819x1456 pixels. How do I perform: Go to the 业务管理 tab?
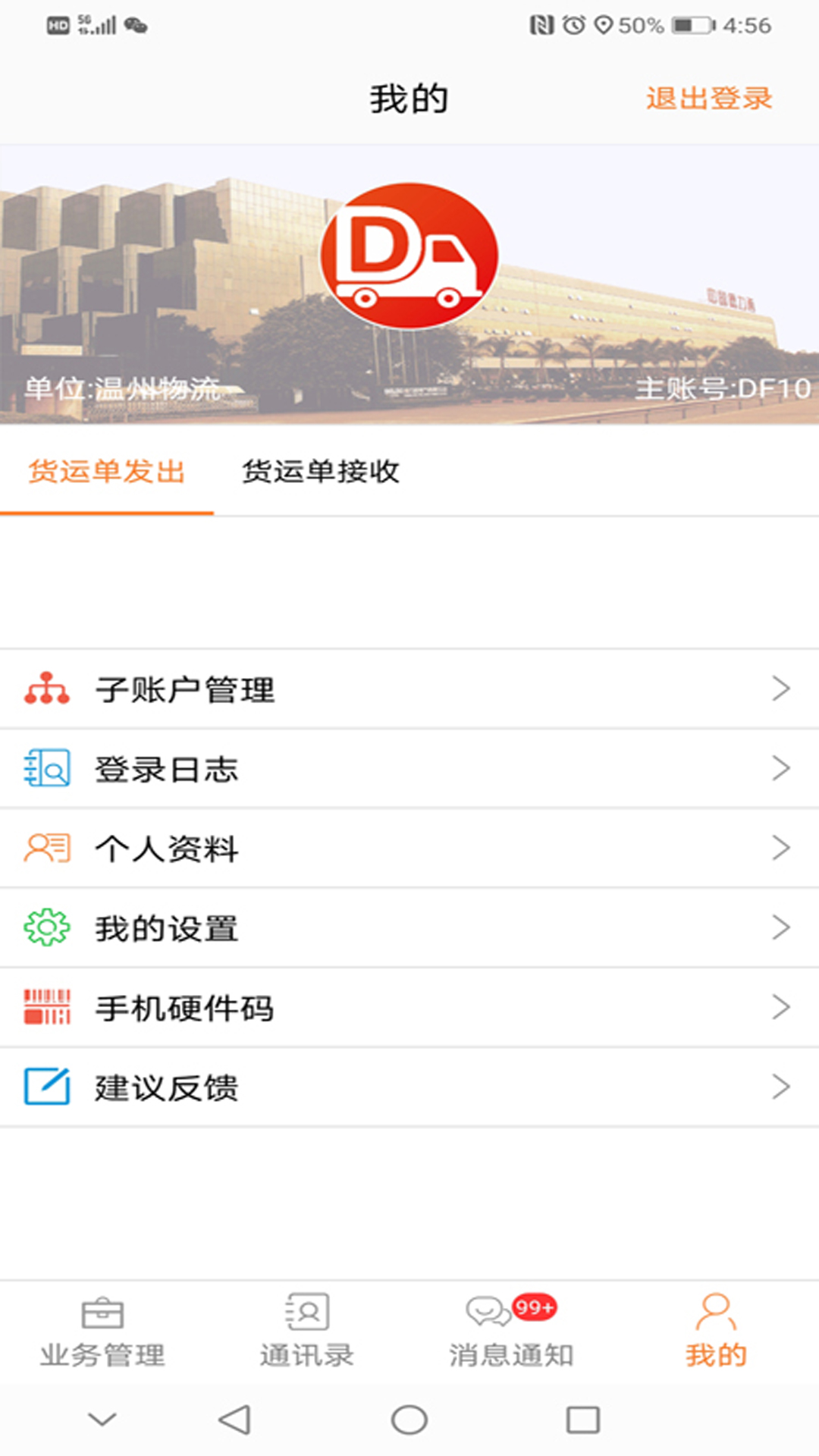(x=102, y=1332)
